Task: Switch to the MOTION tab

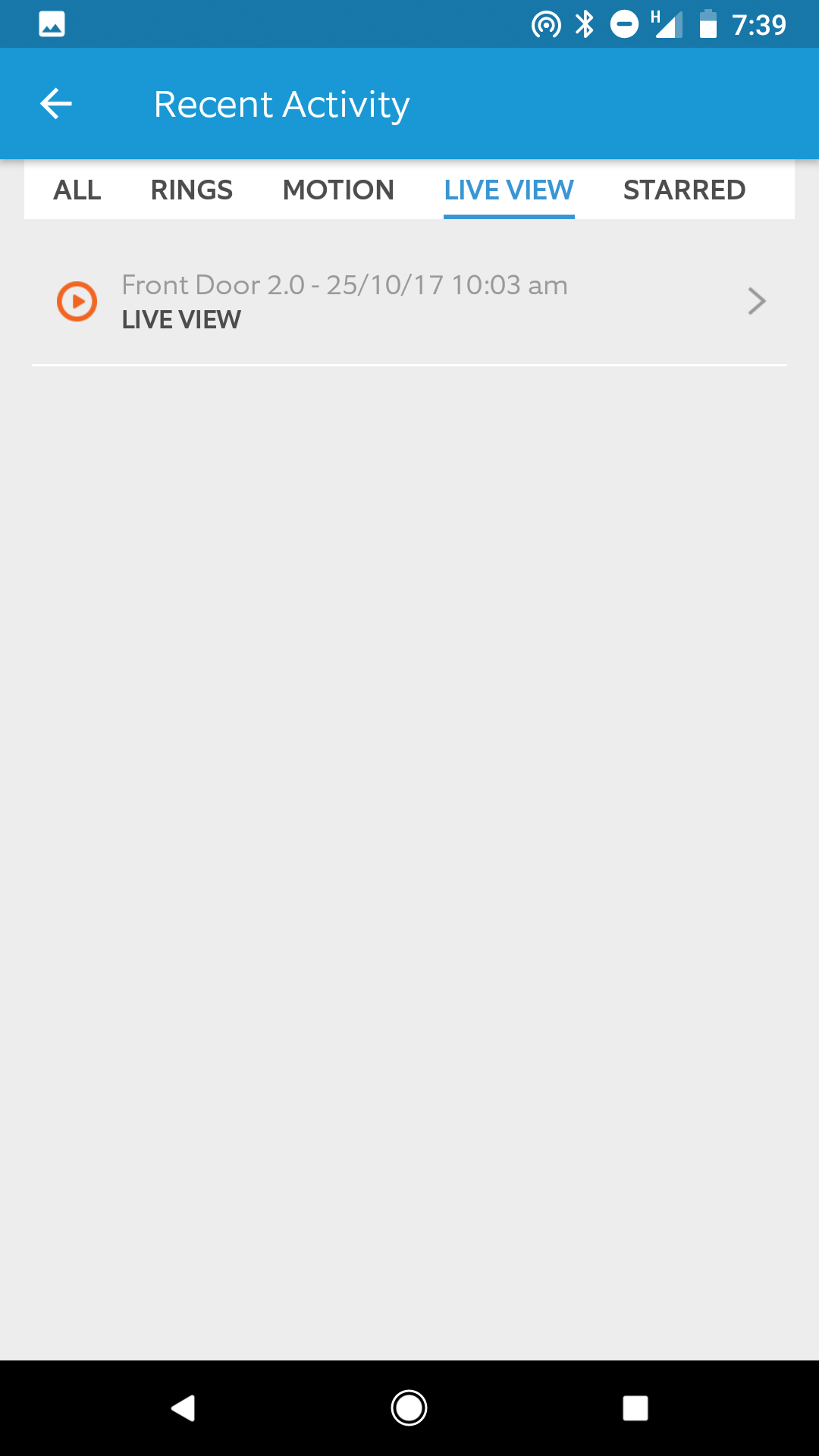Action: [x=338, y=190]
